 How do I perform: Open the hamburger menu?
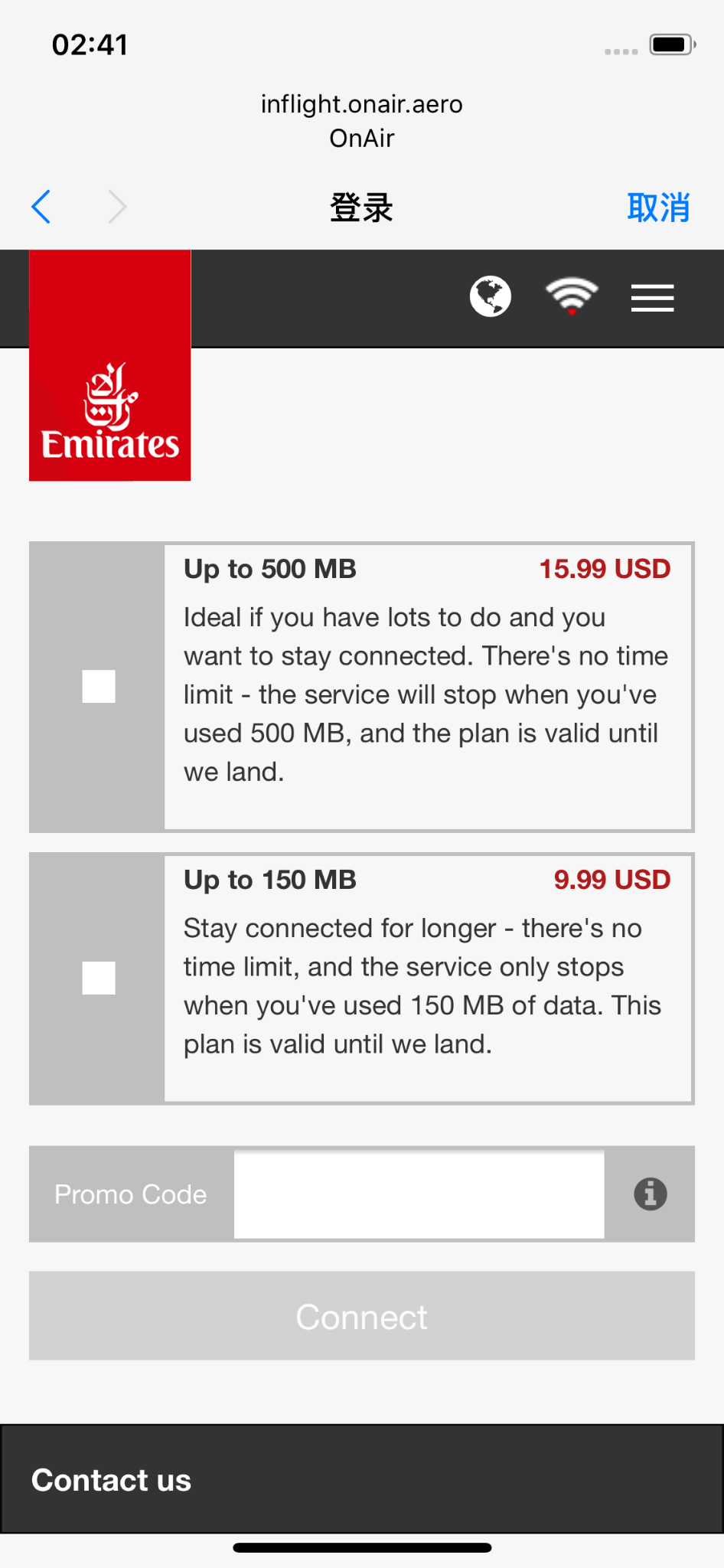[652, 298]
